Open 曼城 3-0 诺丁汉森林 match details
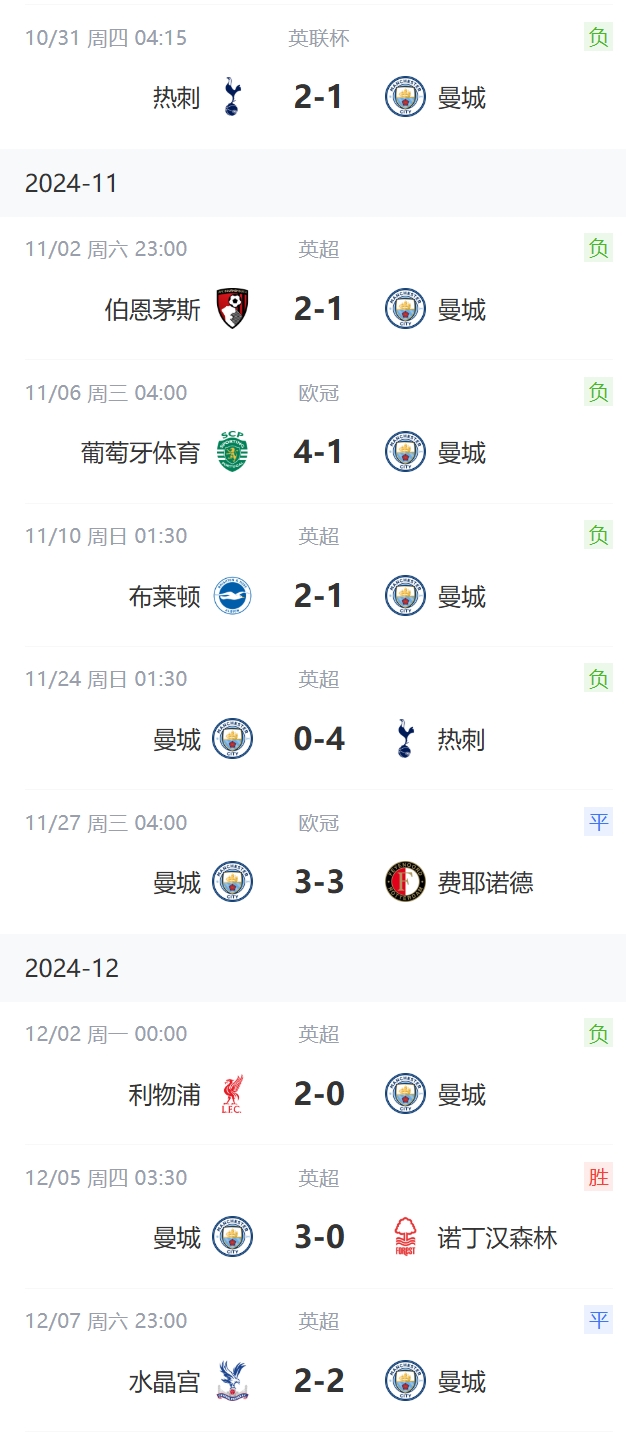The height and width of the screenshot is (1436, 626). [318, 1237]
